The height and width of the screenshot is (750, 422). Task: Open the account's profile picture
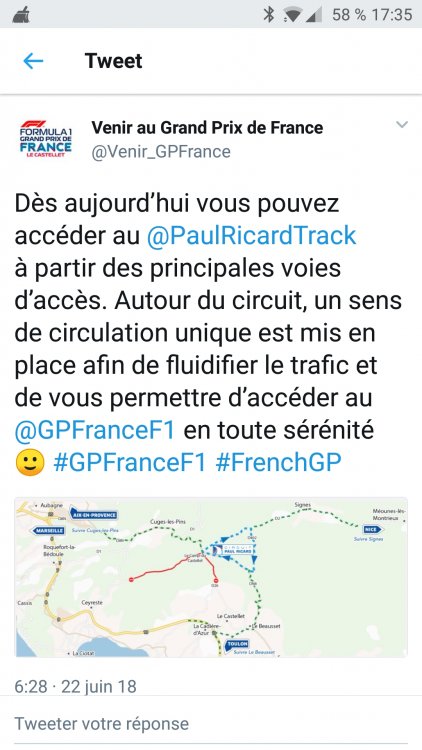point(45,139)
